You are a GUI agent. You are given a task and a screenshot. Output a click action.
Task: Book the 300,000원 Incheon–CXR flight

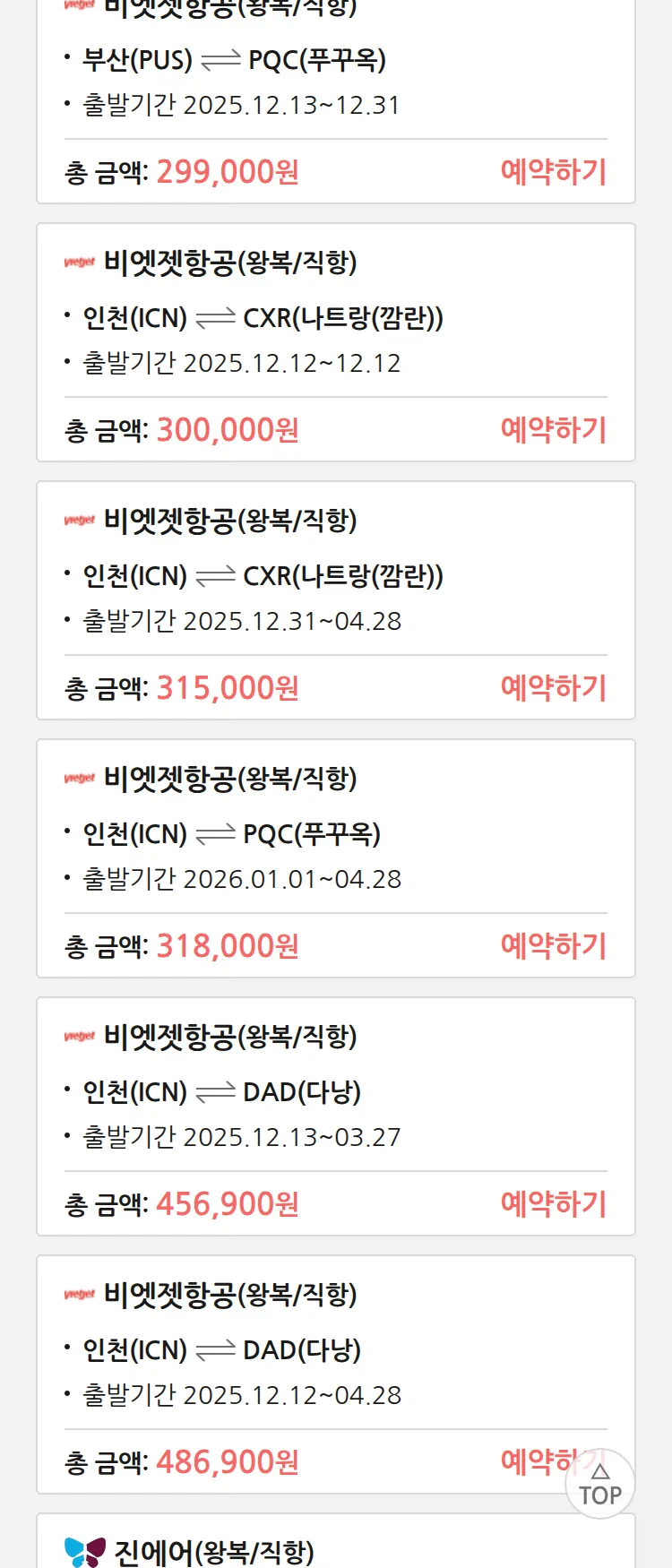pyautogui.click(x=553, y=429)
